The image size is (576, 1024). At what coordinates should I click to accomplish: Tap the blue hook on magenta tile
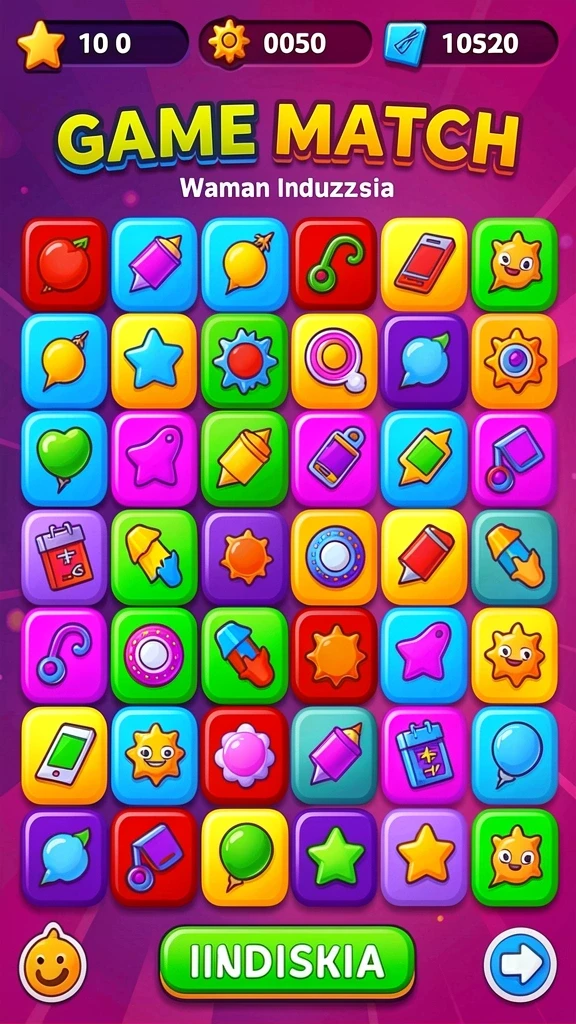(64, 655)
